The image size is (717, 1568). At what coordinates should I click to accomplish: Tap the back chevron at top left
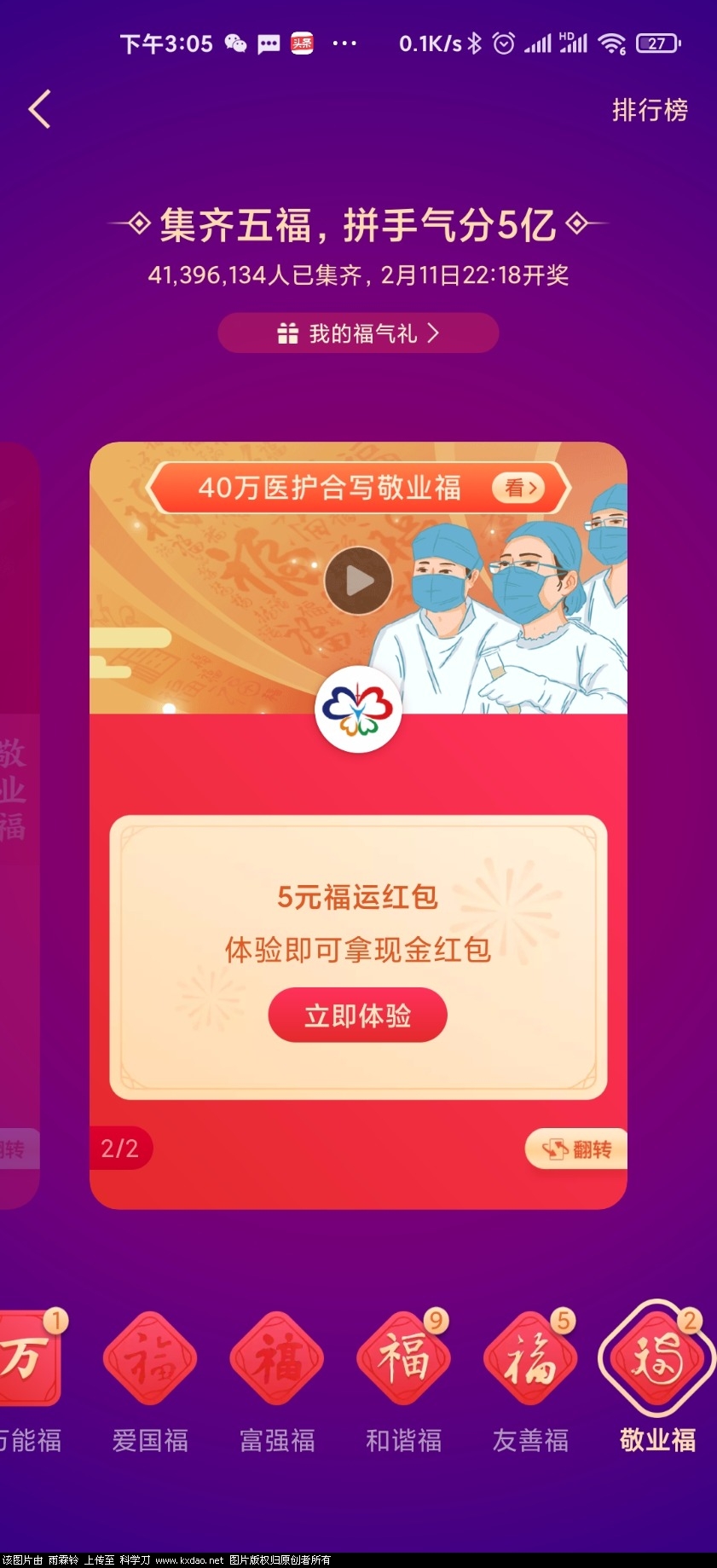tap(38, 109)
